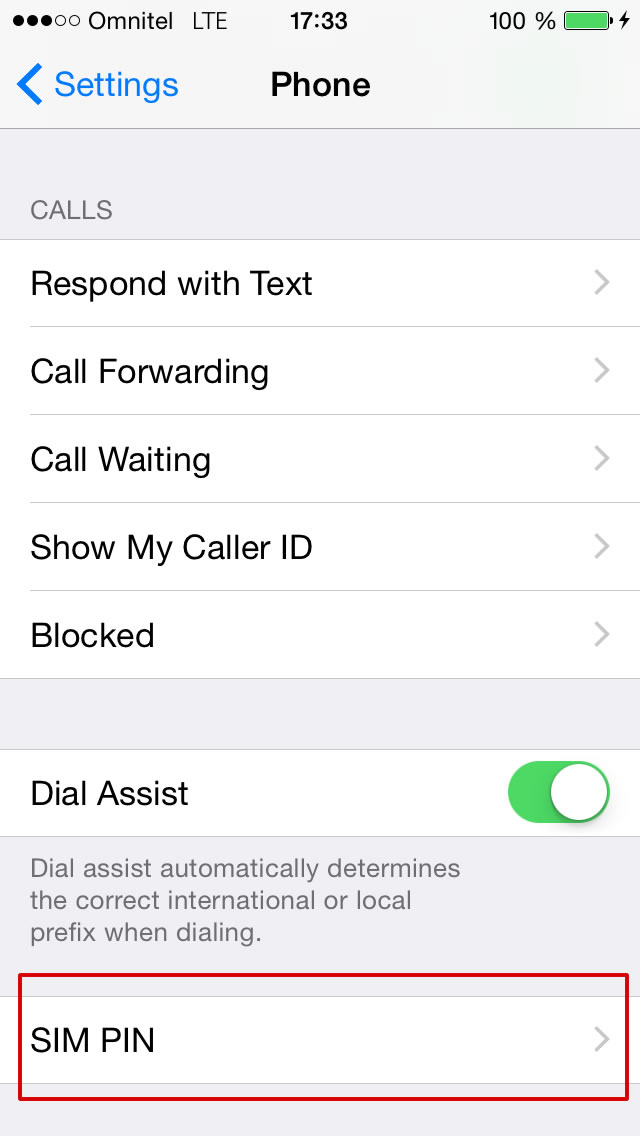The height and width of the screenshot is (1136, 640).
Task: Open Call Forwarding options
Action: 320,372
